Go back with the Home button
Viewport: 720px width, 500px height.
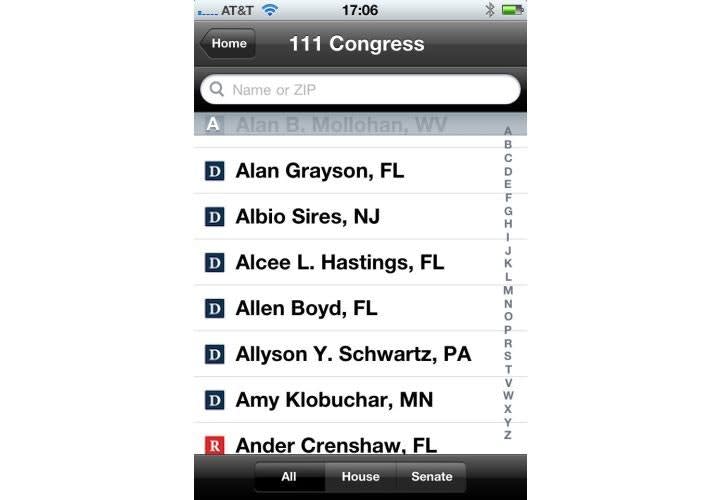coord(228,44)
